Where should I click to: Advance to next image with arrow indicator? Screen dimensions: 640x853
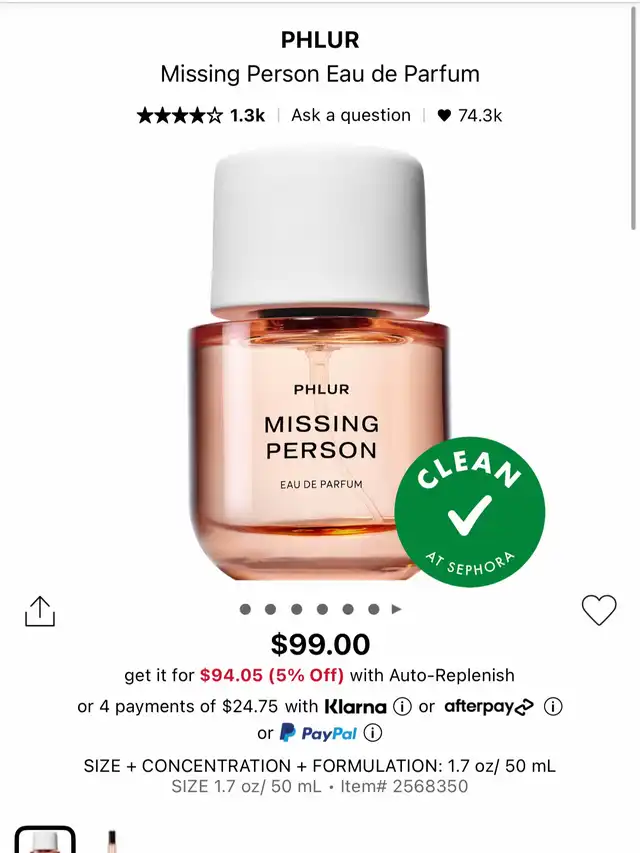tap(396, 608)
